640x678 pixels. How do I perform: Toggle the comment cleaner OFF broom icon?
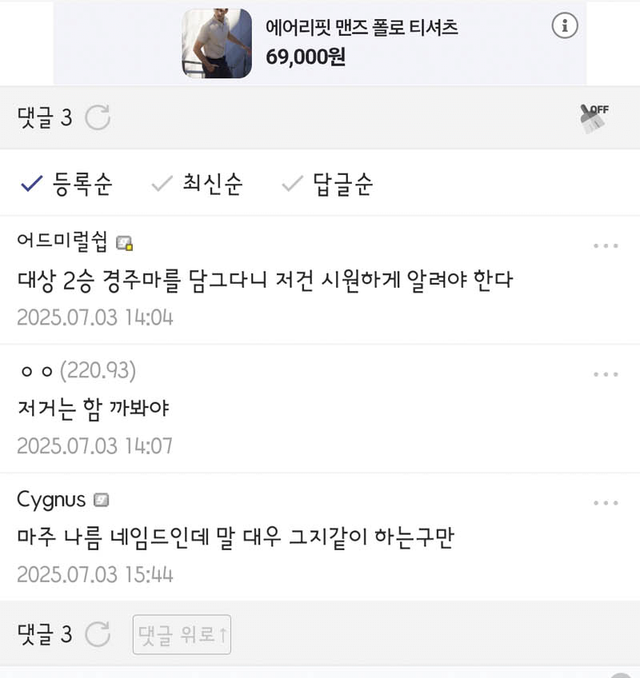click(594, 117)
